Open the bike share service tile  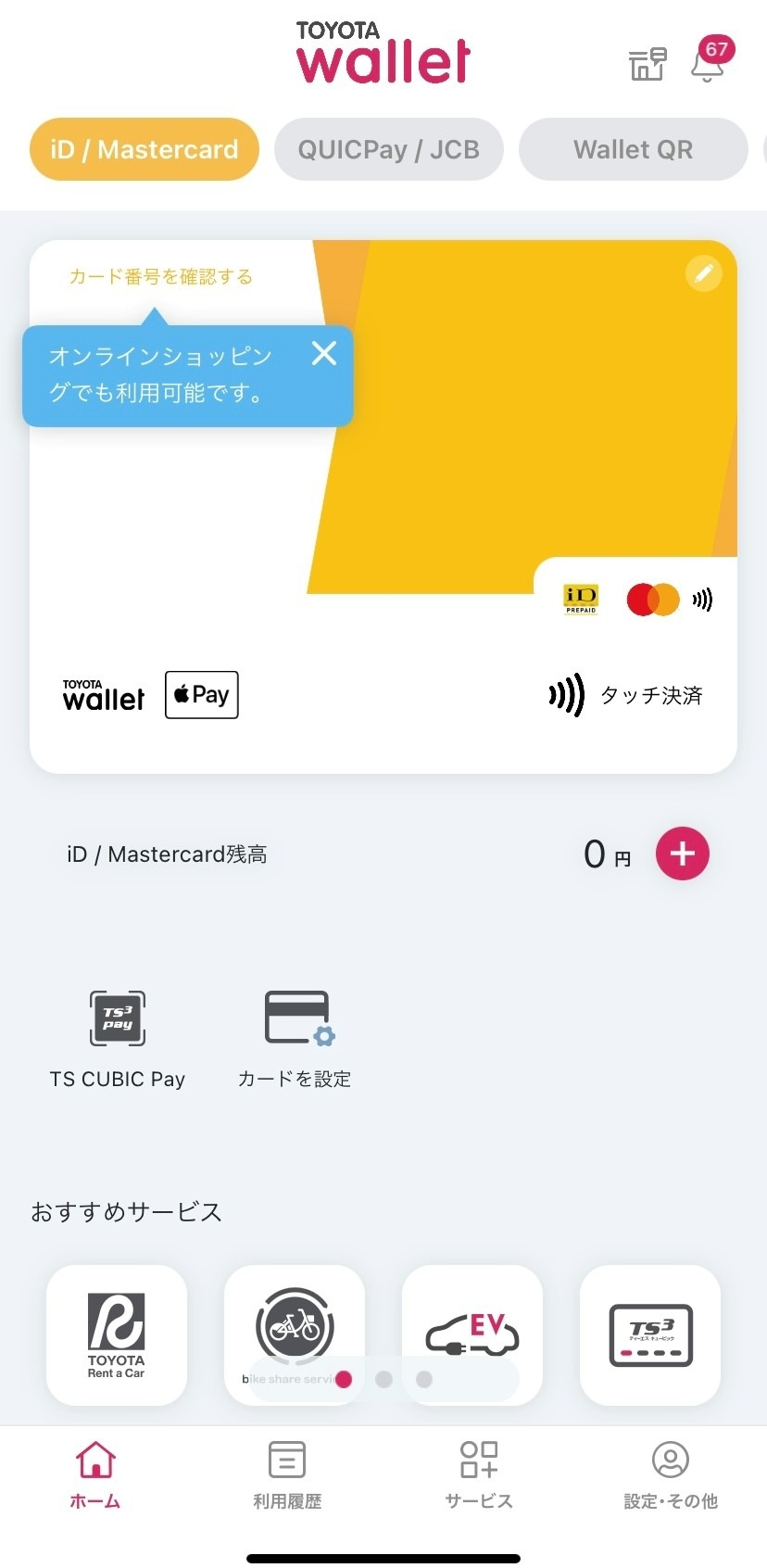coord(295,1335)
